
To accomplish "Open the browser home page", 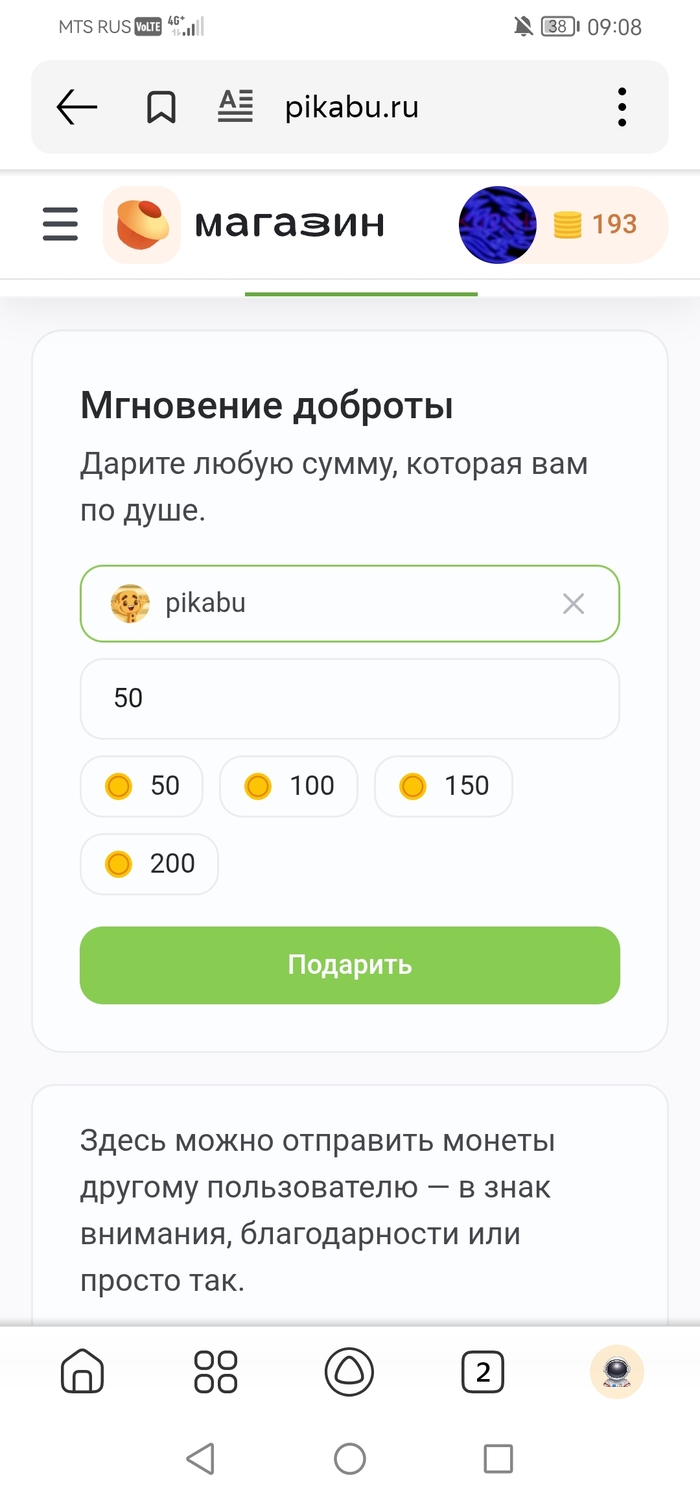I will pos(82,1372).
